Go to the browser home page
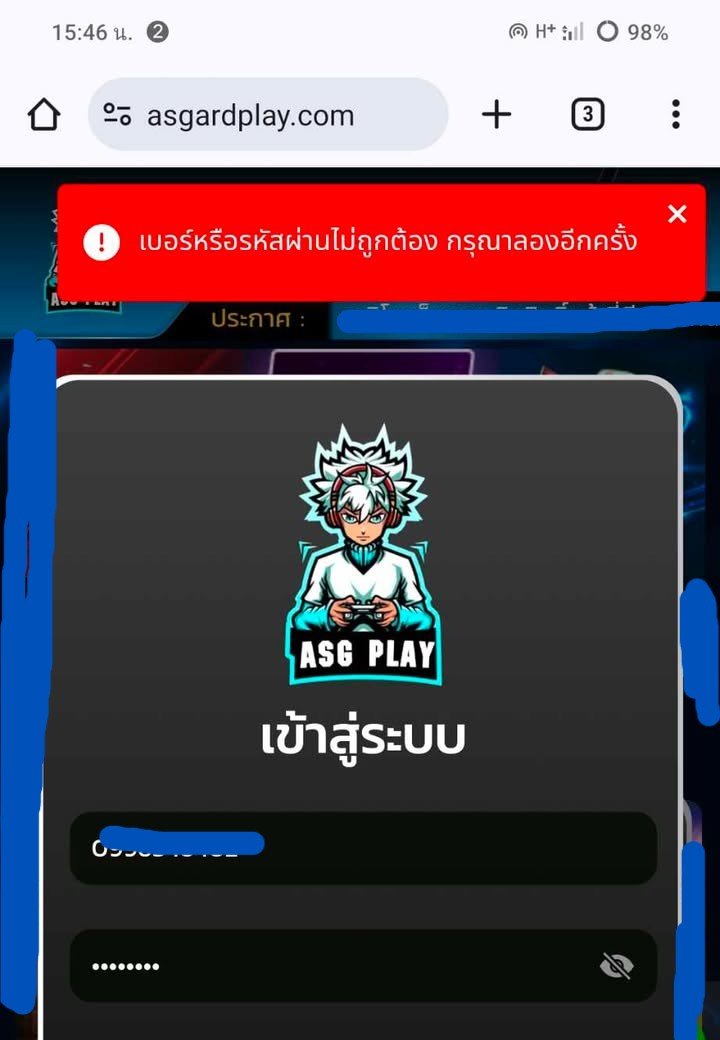The image size is (720, 1040). [44, 116]
